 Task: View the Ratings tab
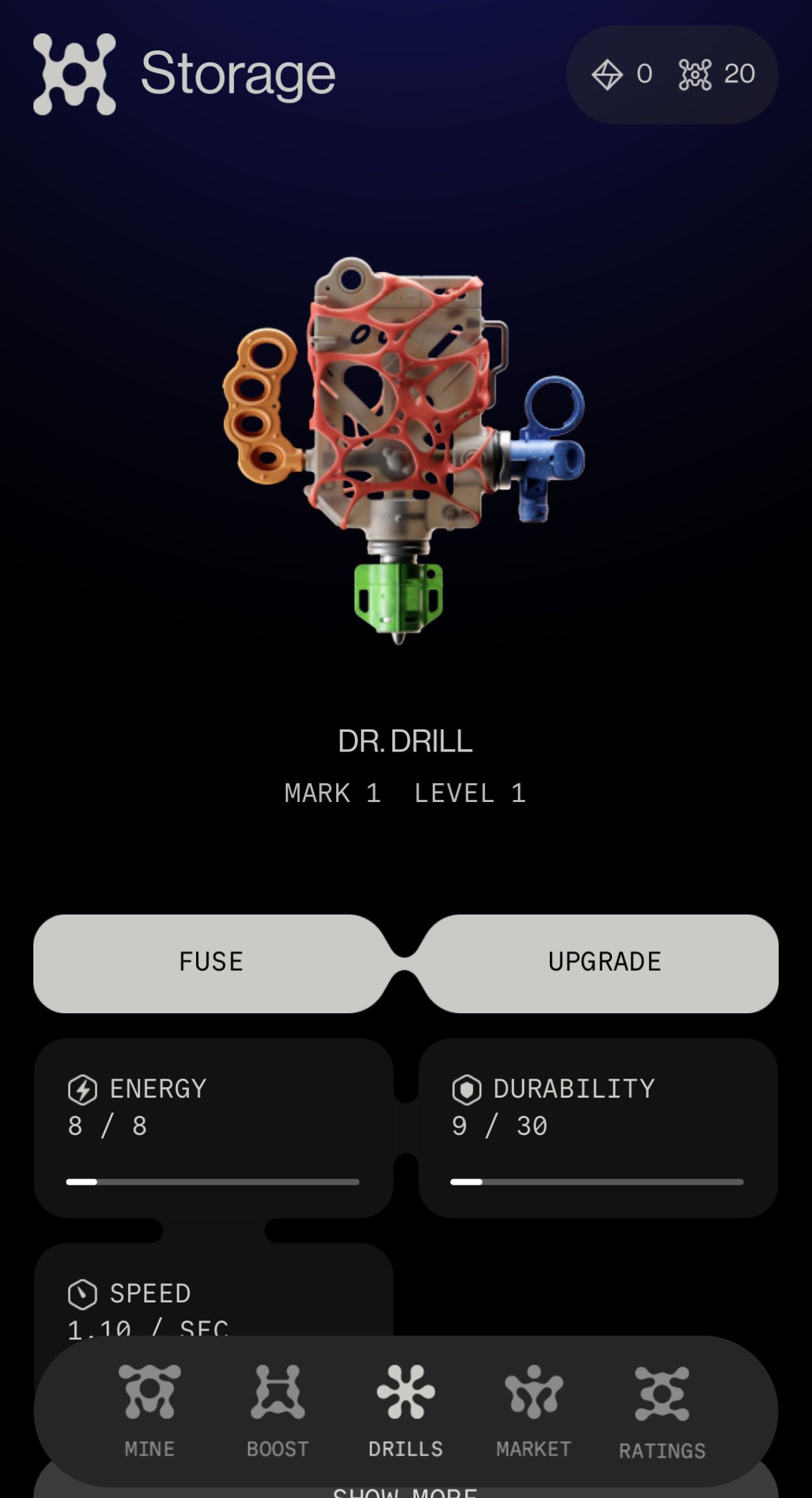point(662,1412)
